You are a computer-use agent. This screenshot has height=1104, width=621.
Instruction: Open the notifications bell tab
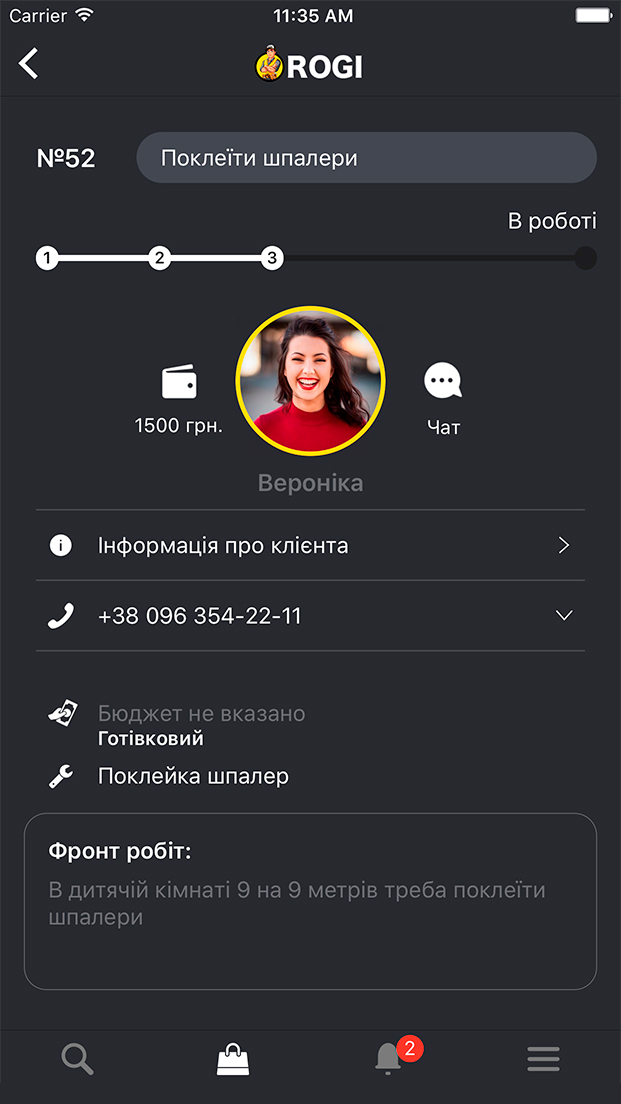coord(389,1058)
